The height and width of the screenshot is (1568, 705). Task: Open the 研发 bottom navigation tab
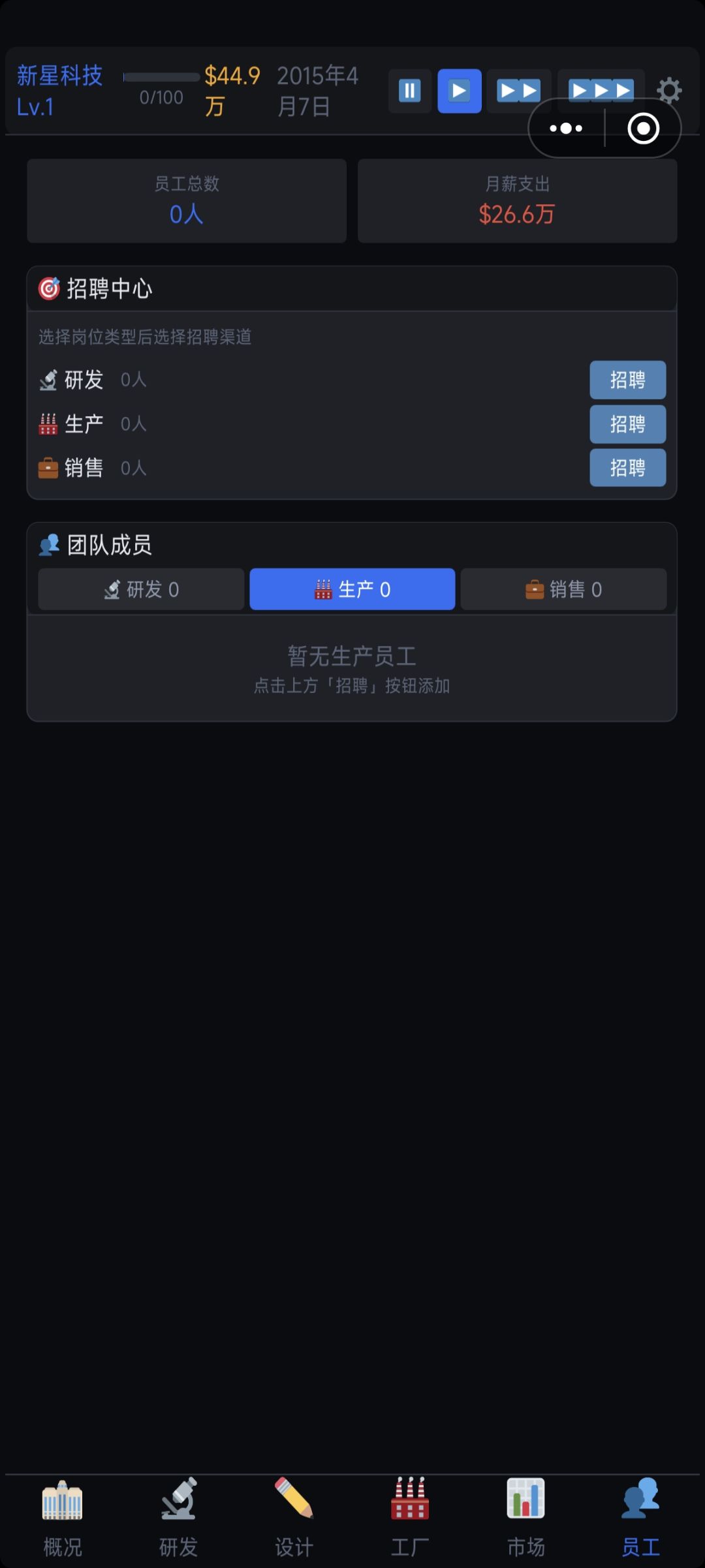[x=178, y=1517]
